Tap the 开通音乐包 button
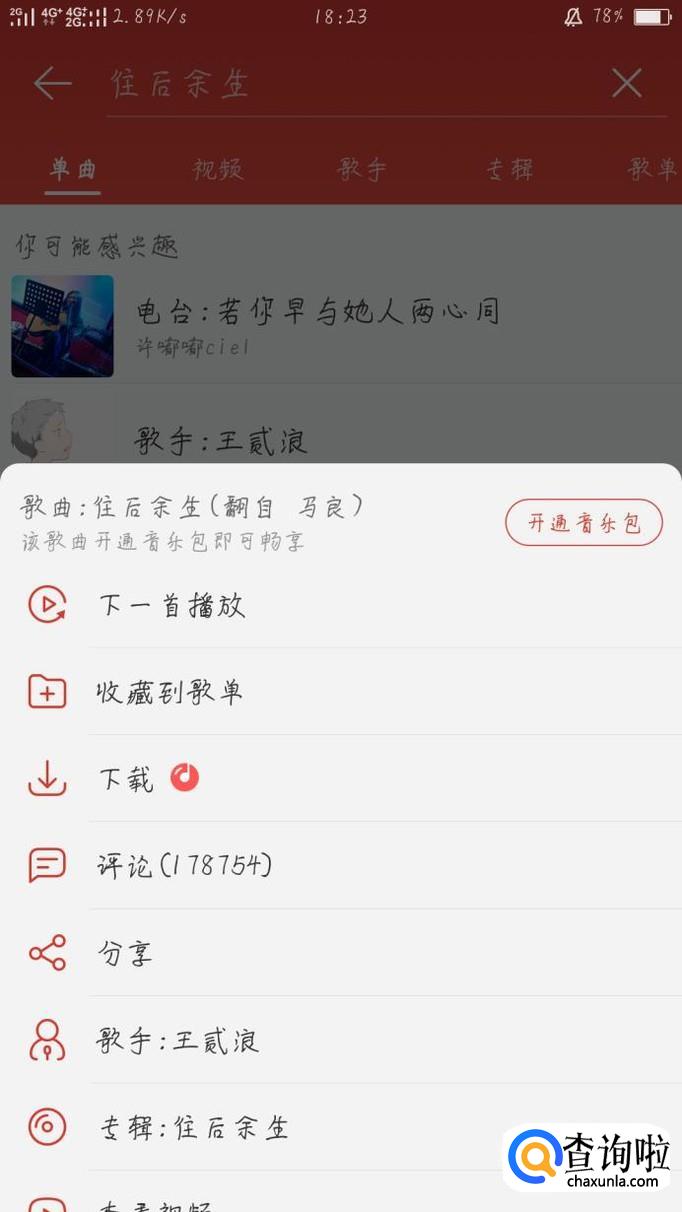The height and width of the screenshot is (1212, 682). 584,522
